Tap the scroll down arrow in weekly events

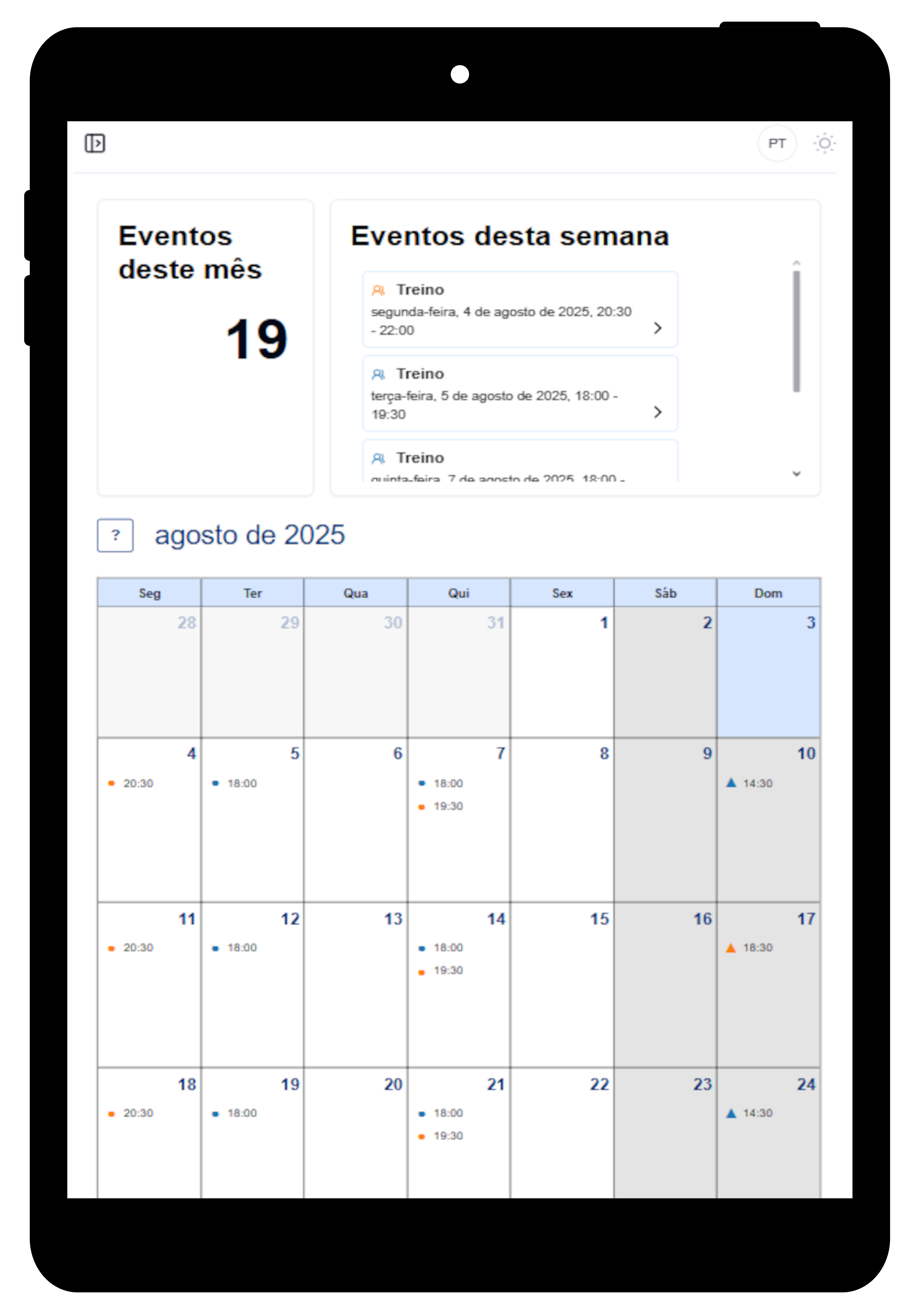pos(796,473)
